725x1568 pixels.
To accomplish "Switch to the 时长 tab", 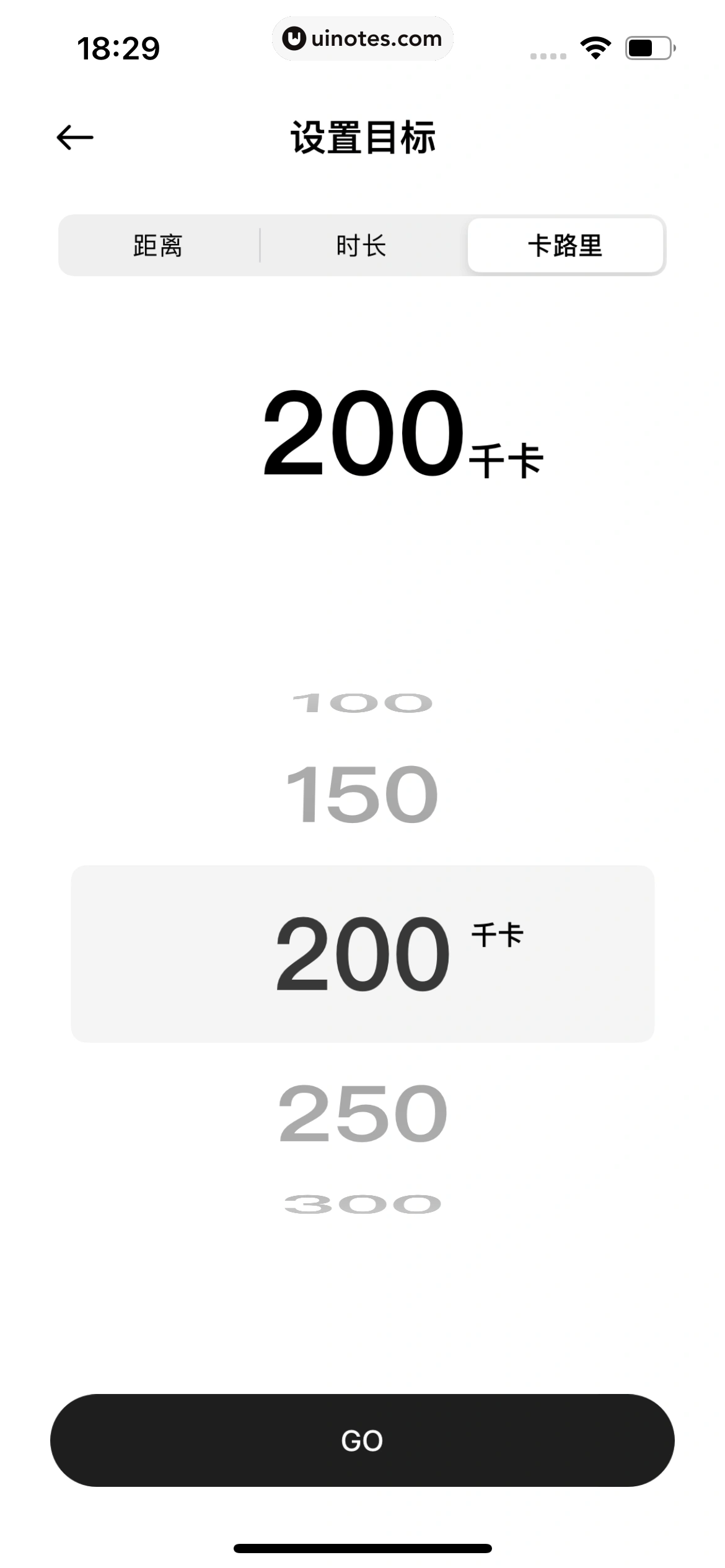I will 361,246.
